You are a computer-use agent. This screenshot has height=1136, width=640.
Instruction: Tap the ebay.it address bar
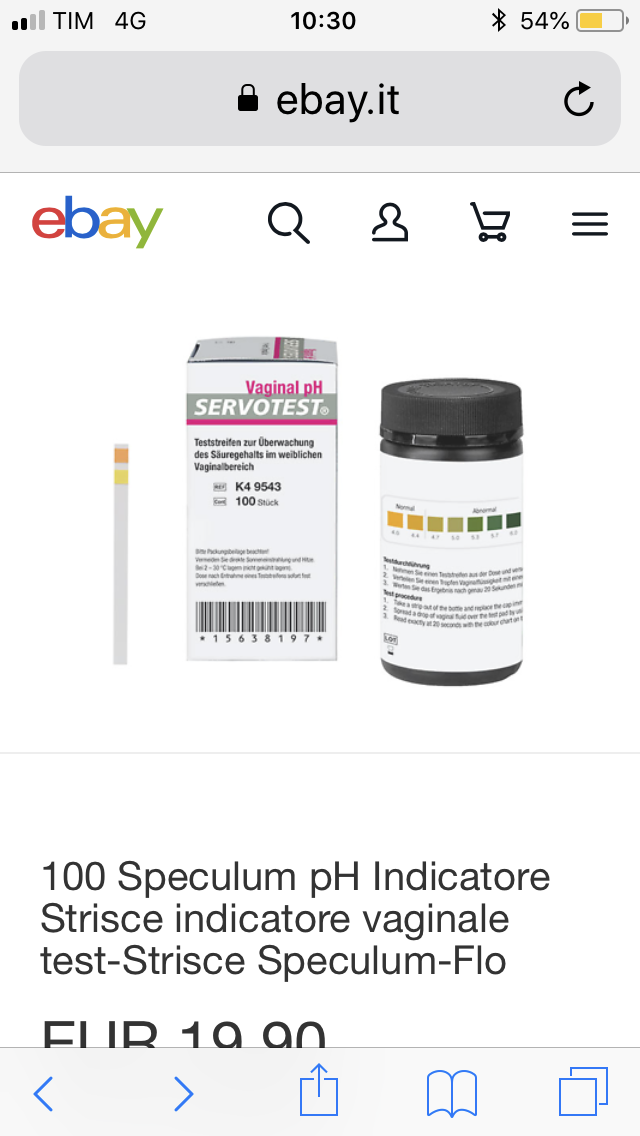[x=318, y=99]
